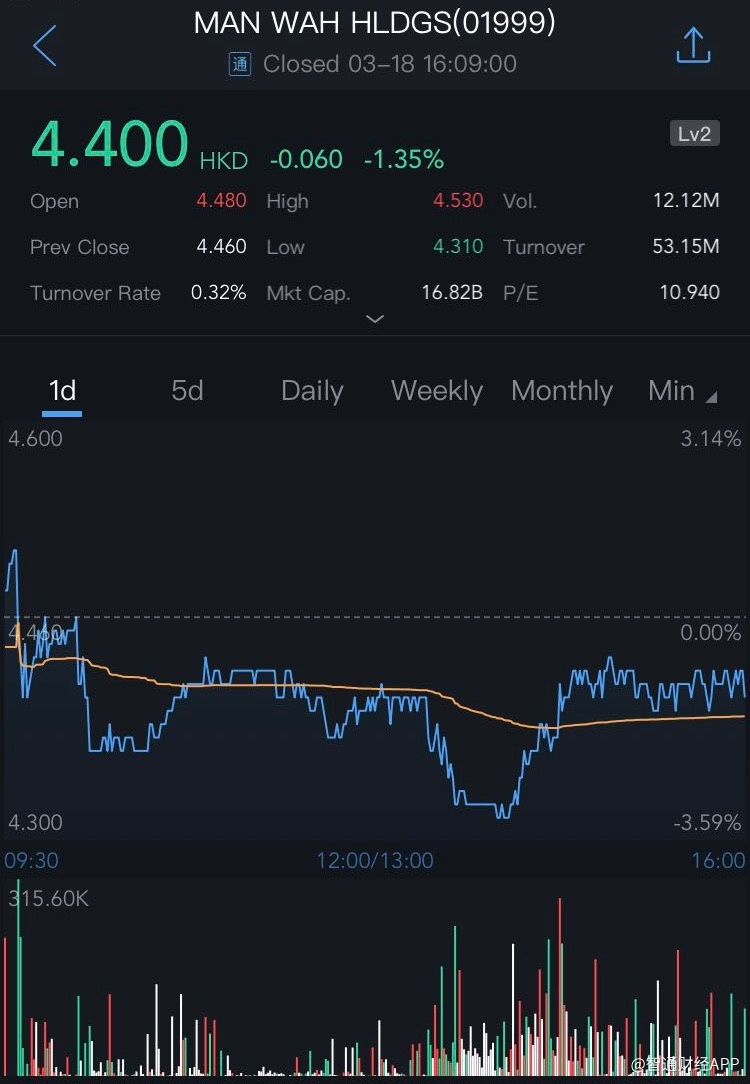Go back using the top-left arrow
The height and width of the screenshot is (1084, 750).
point(45,46)
